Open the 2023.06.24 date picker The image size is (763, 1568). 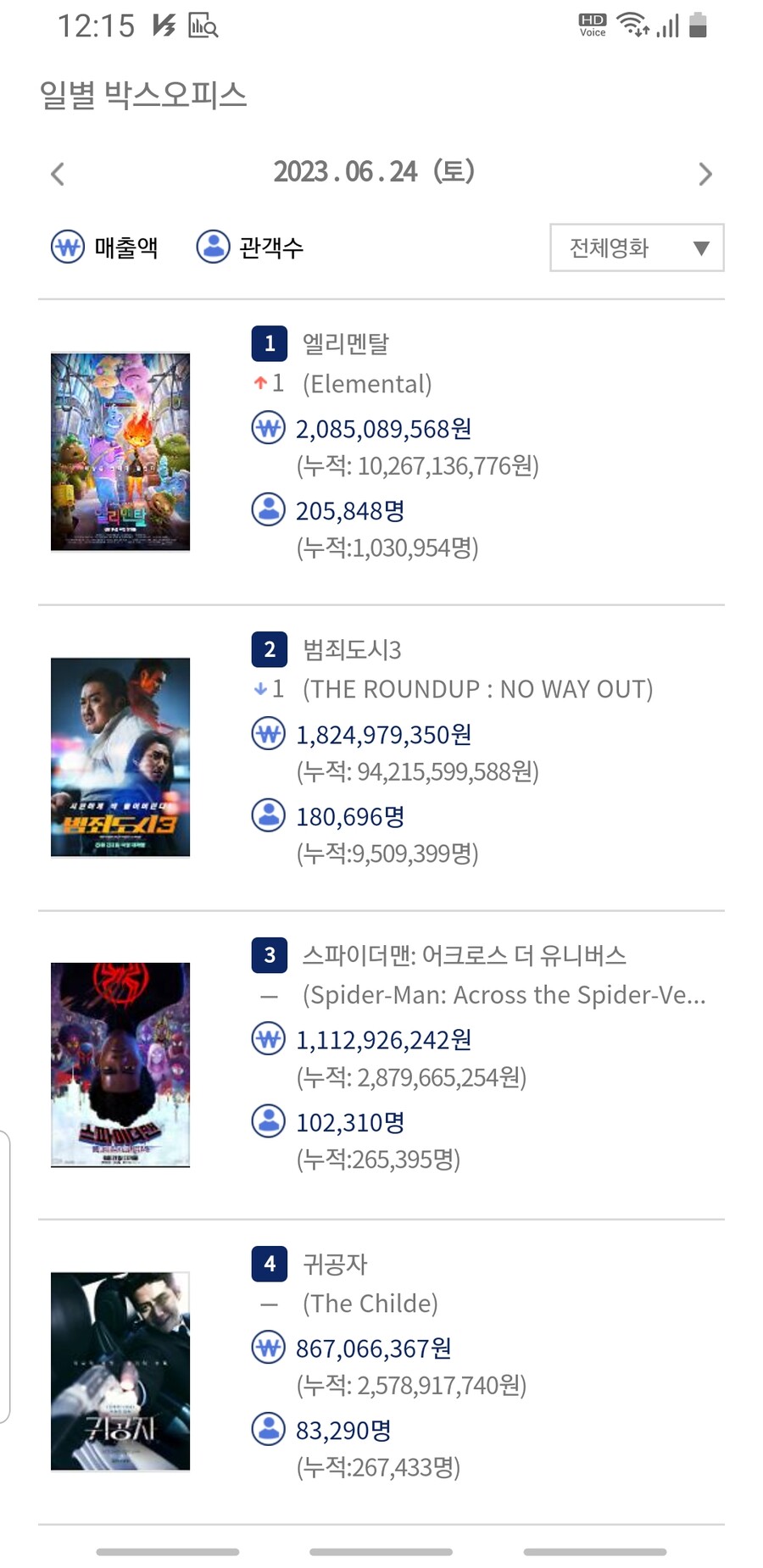click(374, 172)
